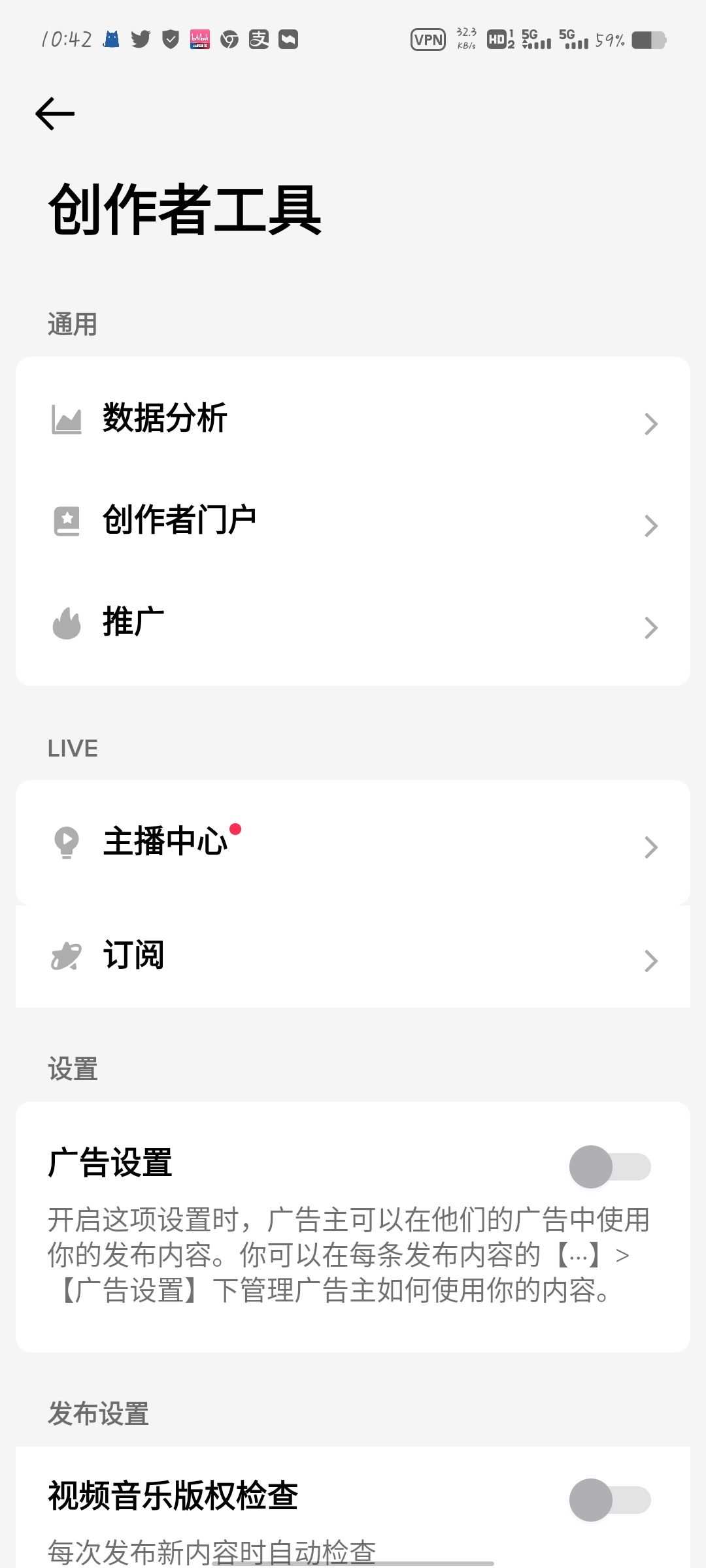Open 创作者门户
The width and height of the screenshot is (706, 1568).
point(353,521)
